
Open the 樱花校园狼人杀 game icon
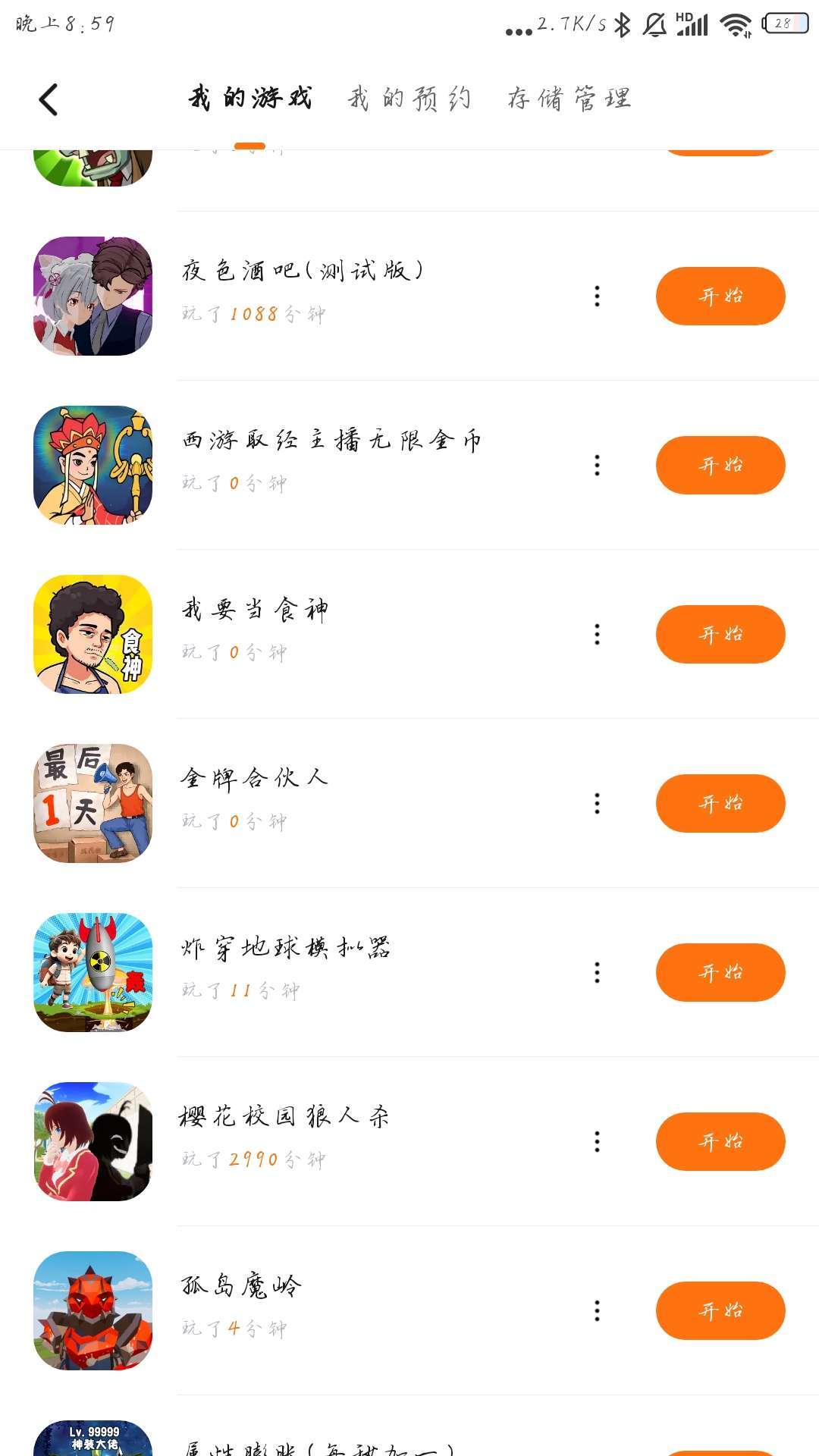click(x=93, y=1141)
